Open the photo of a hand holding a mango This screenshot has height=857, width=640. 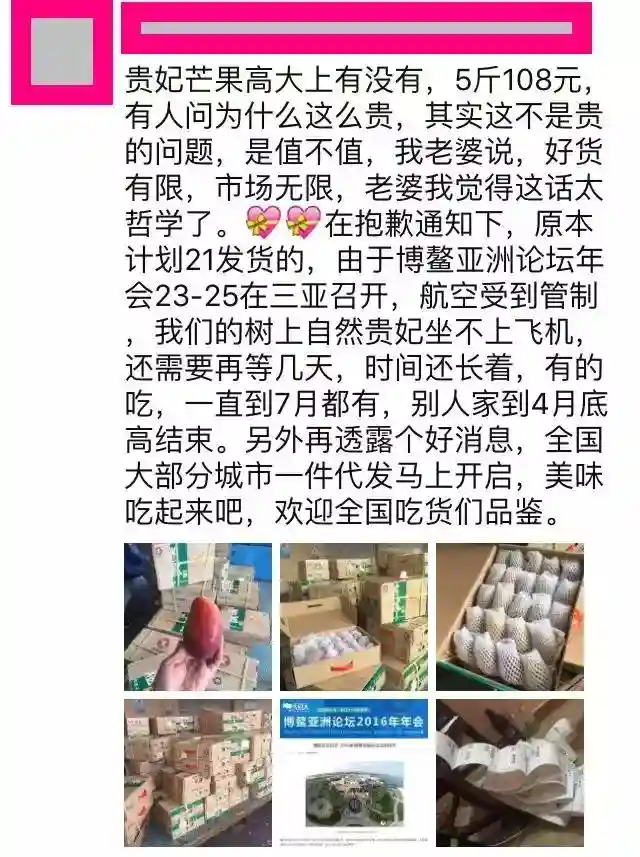(197, 617)
